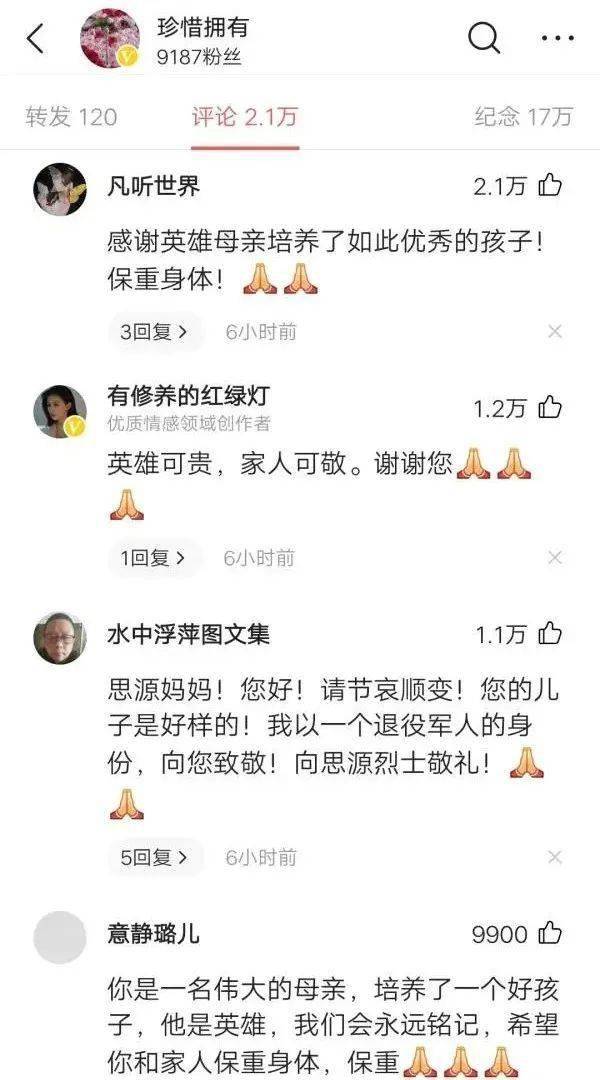
Task: Switch to the 纪念 17万 tab
Action: pos(524,116)
